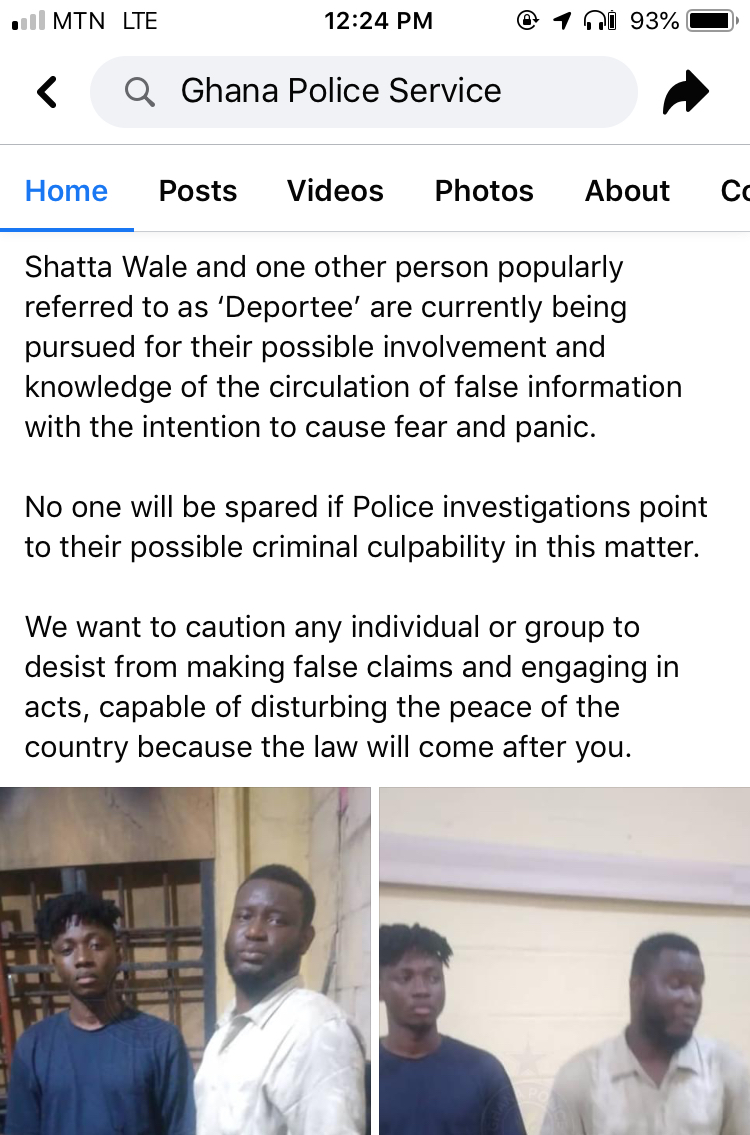The height and width of the screenshot is (1135, 750).
Task: Select the About tab
Action: pyautogui.click(x=627, y=191)
